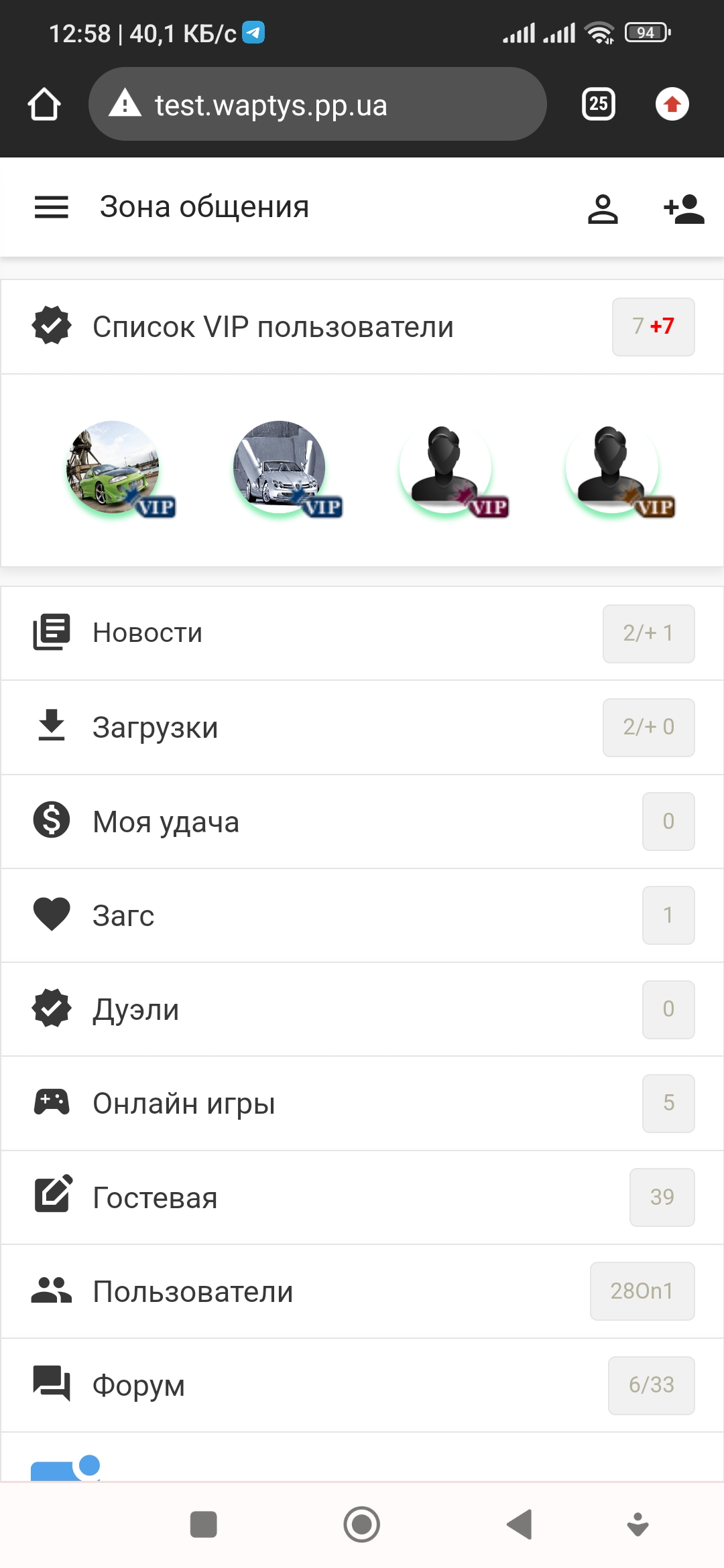This screenshot has height=1568, width=724.
Task: Open the user login icon
Action: tap(602, 208)
